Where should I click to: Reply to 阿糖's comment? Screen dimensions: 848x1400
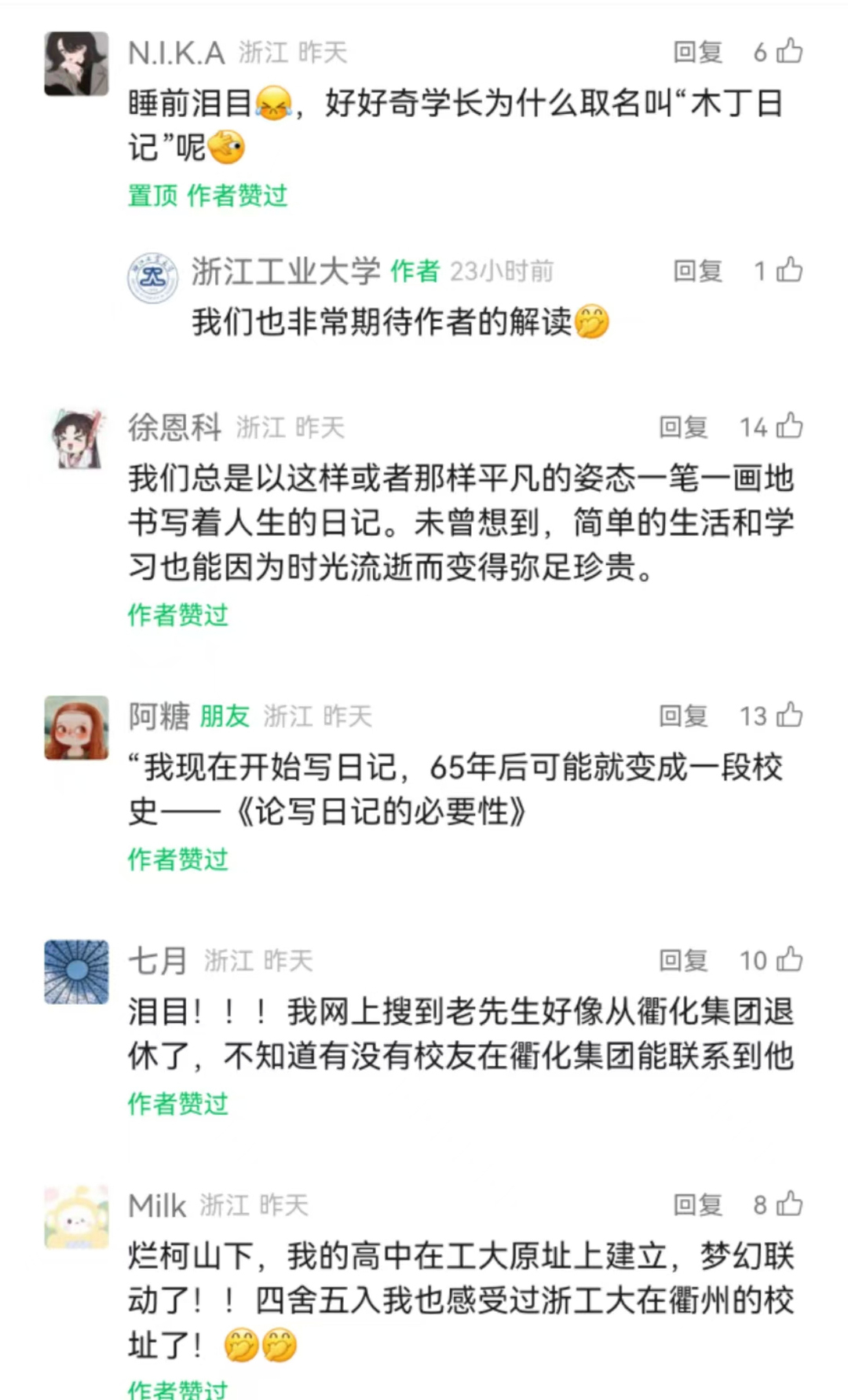[683, 716]
